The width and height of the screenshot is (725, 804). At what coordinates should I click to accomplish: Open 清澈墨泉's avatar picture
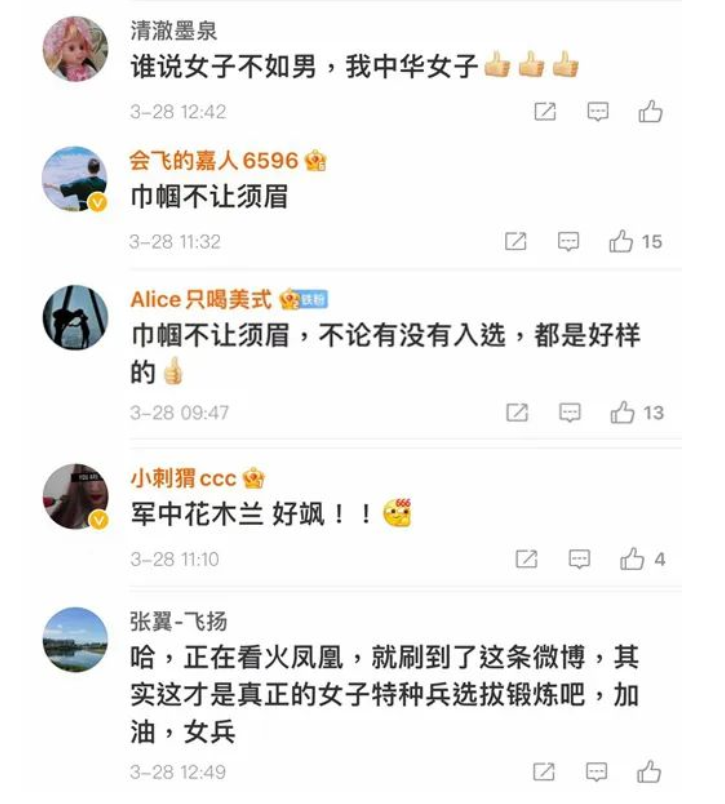tap(75, 49)
